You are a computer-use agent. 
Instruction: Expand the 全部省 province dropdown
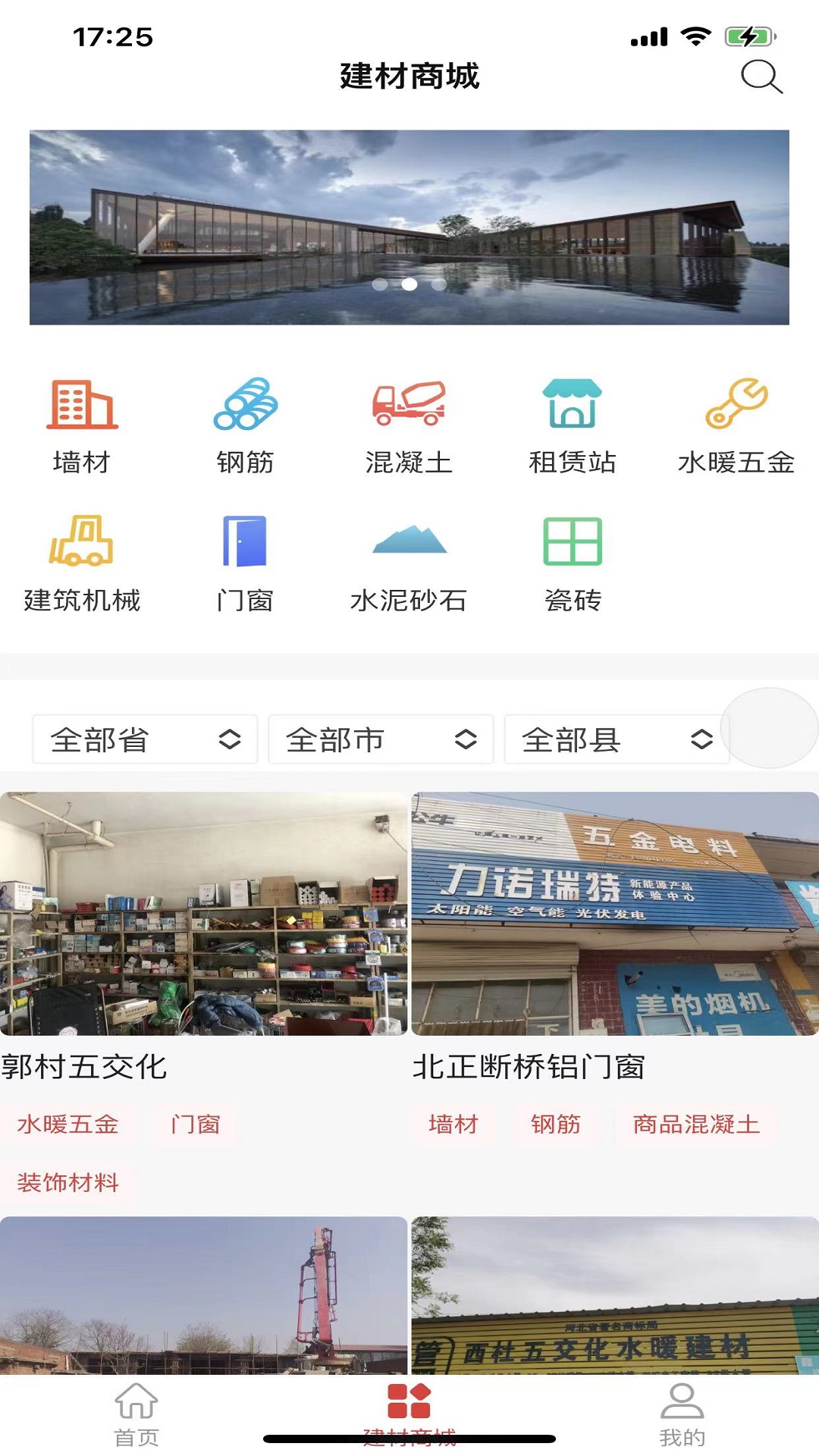tap(145, 739)
